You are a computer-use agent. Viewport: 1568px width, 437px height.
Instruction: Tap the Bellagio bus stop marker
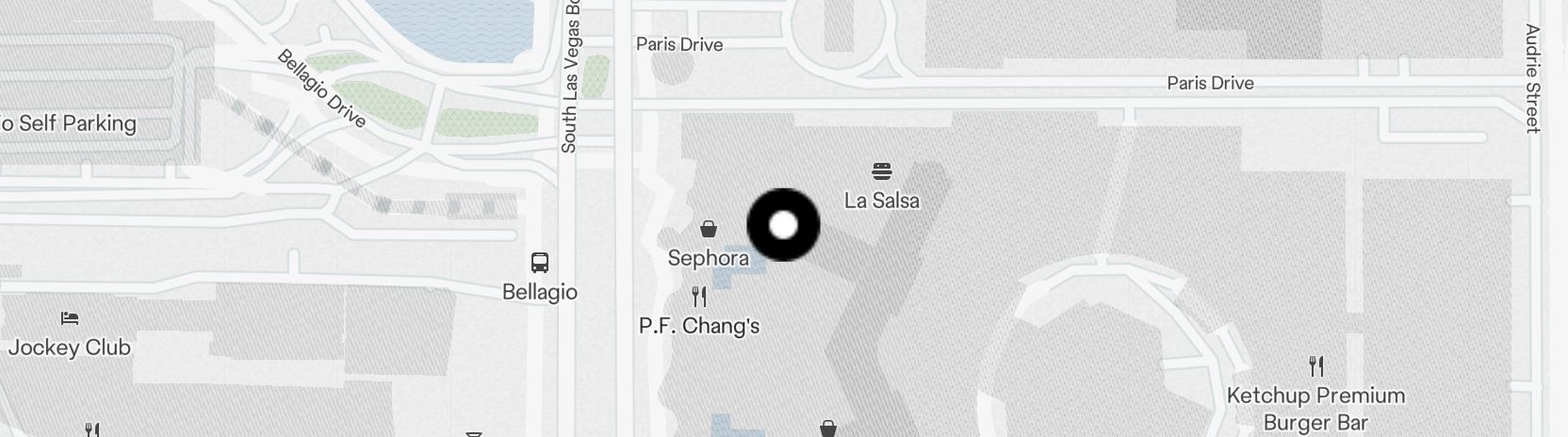pos(540,263)
